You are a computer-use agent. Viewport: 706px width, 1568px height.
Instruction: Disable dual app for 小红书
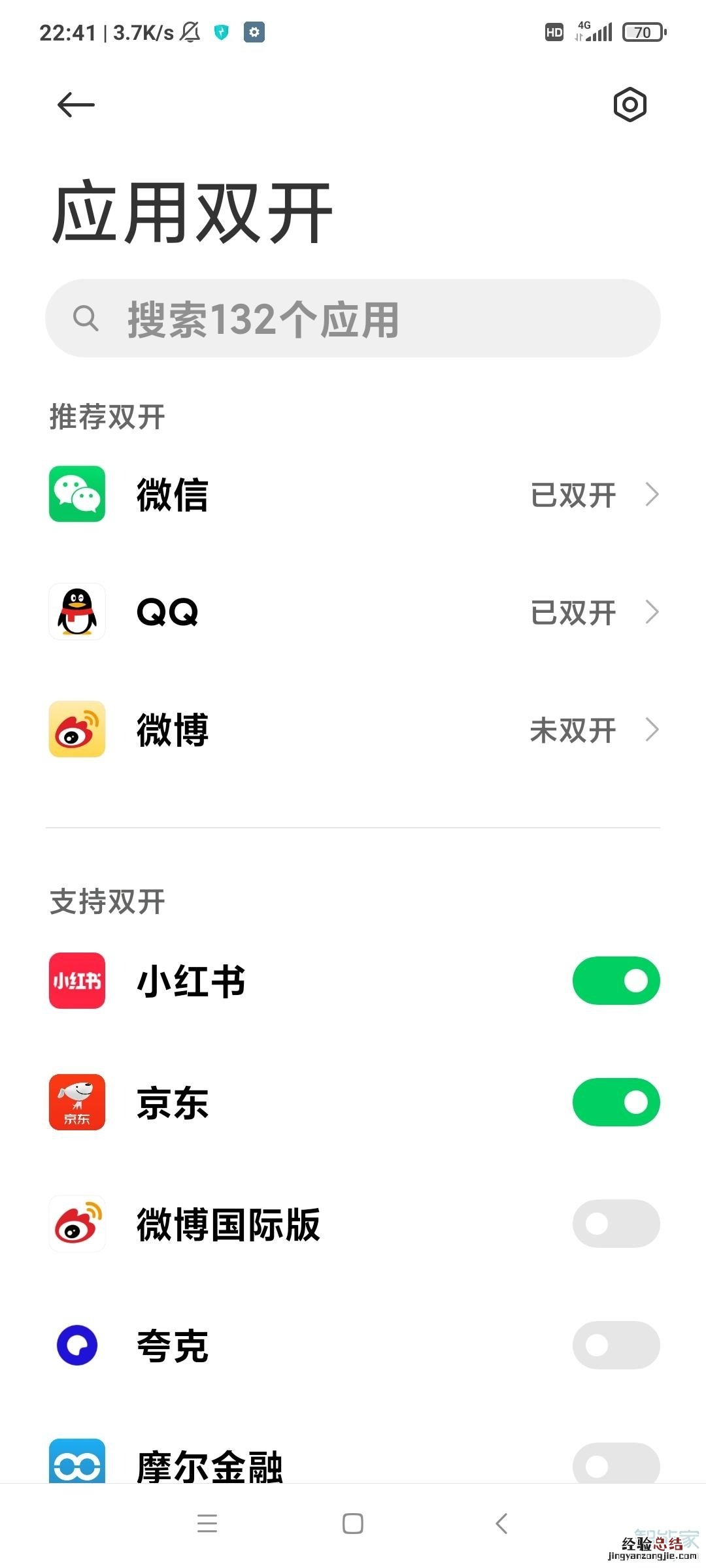[x=616, y=981]
